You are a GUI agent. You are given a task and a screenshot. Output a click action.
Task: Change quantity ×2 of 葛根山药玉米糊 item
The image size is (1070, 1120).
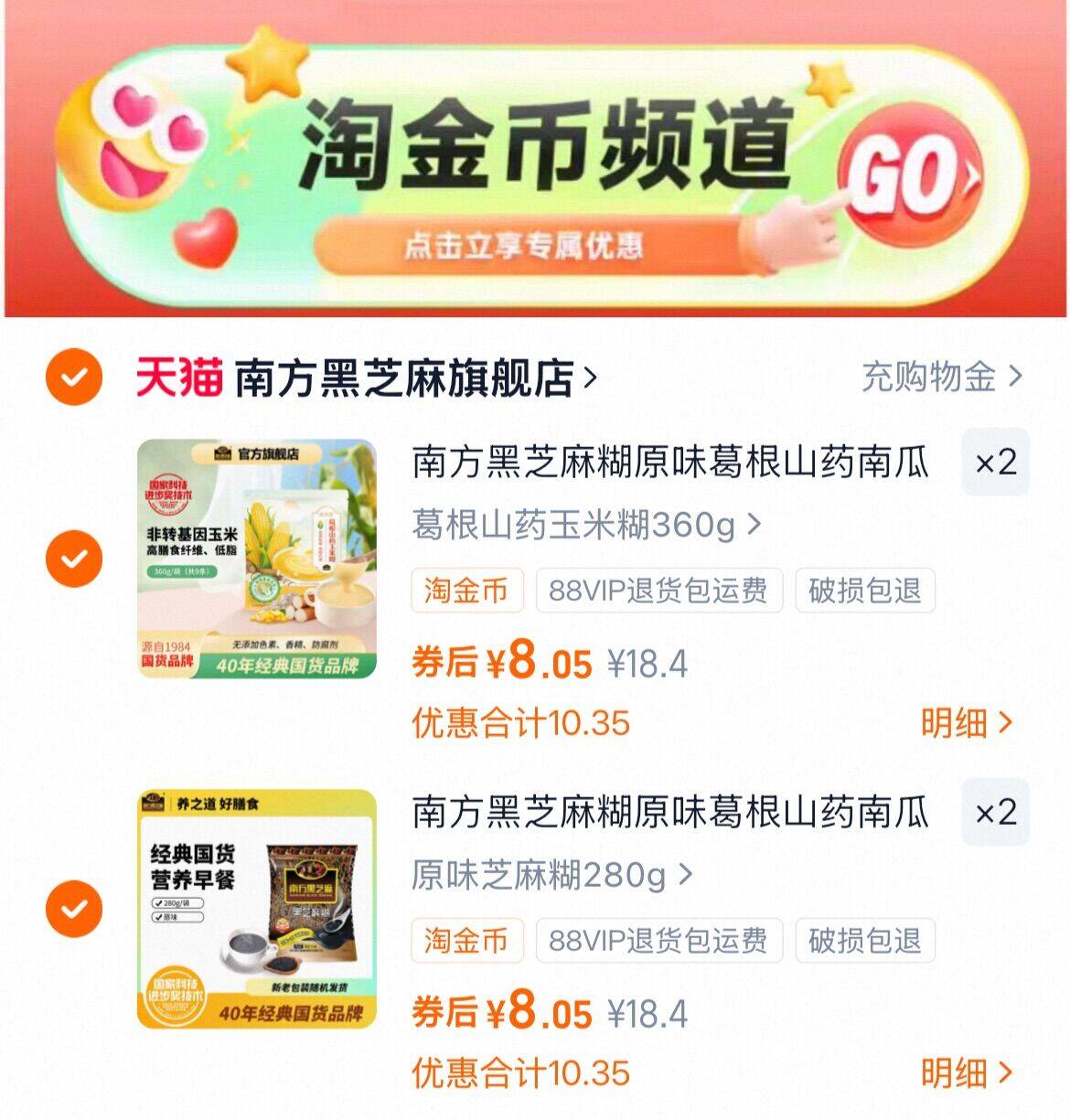[995, 463]
